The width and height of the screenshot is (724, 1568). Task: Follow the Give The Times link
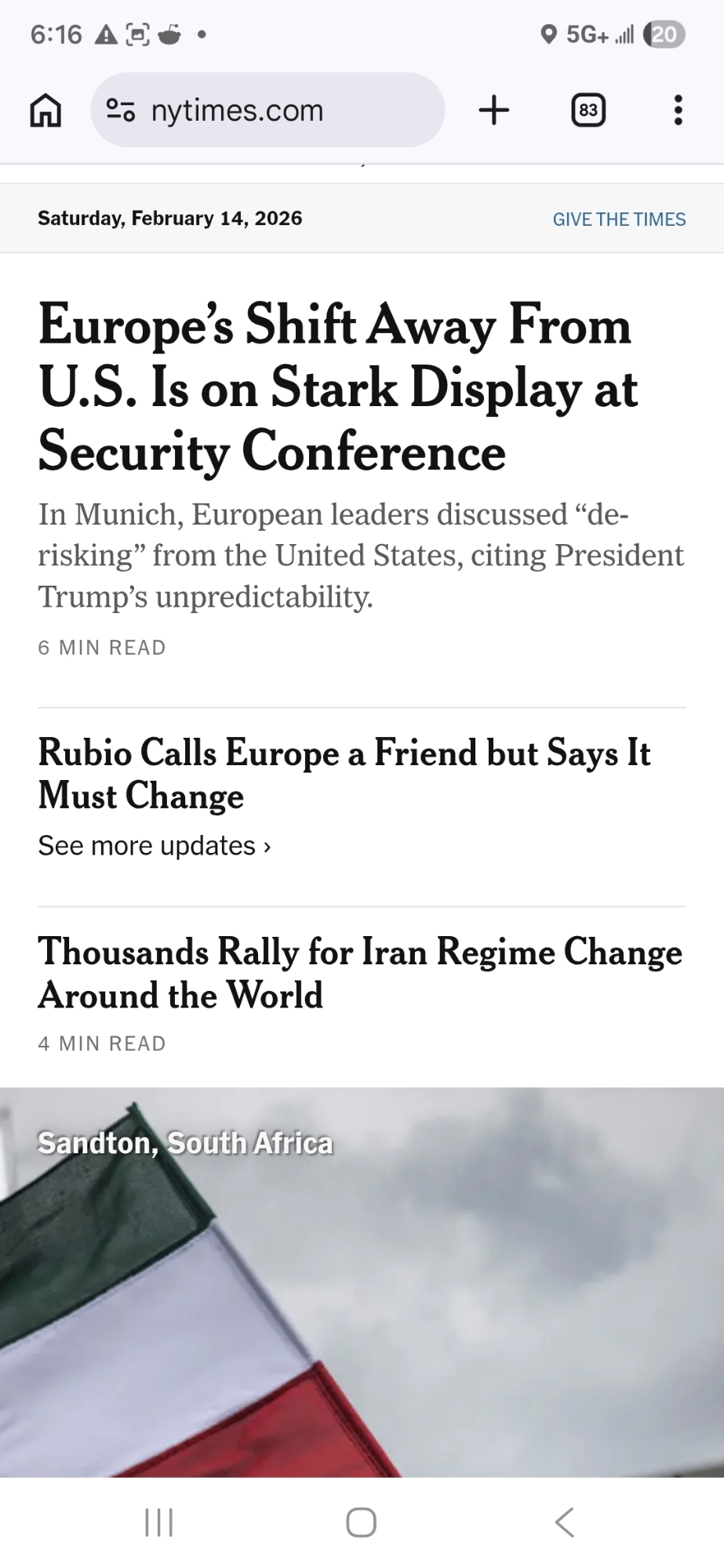pos(618,220)
